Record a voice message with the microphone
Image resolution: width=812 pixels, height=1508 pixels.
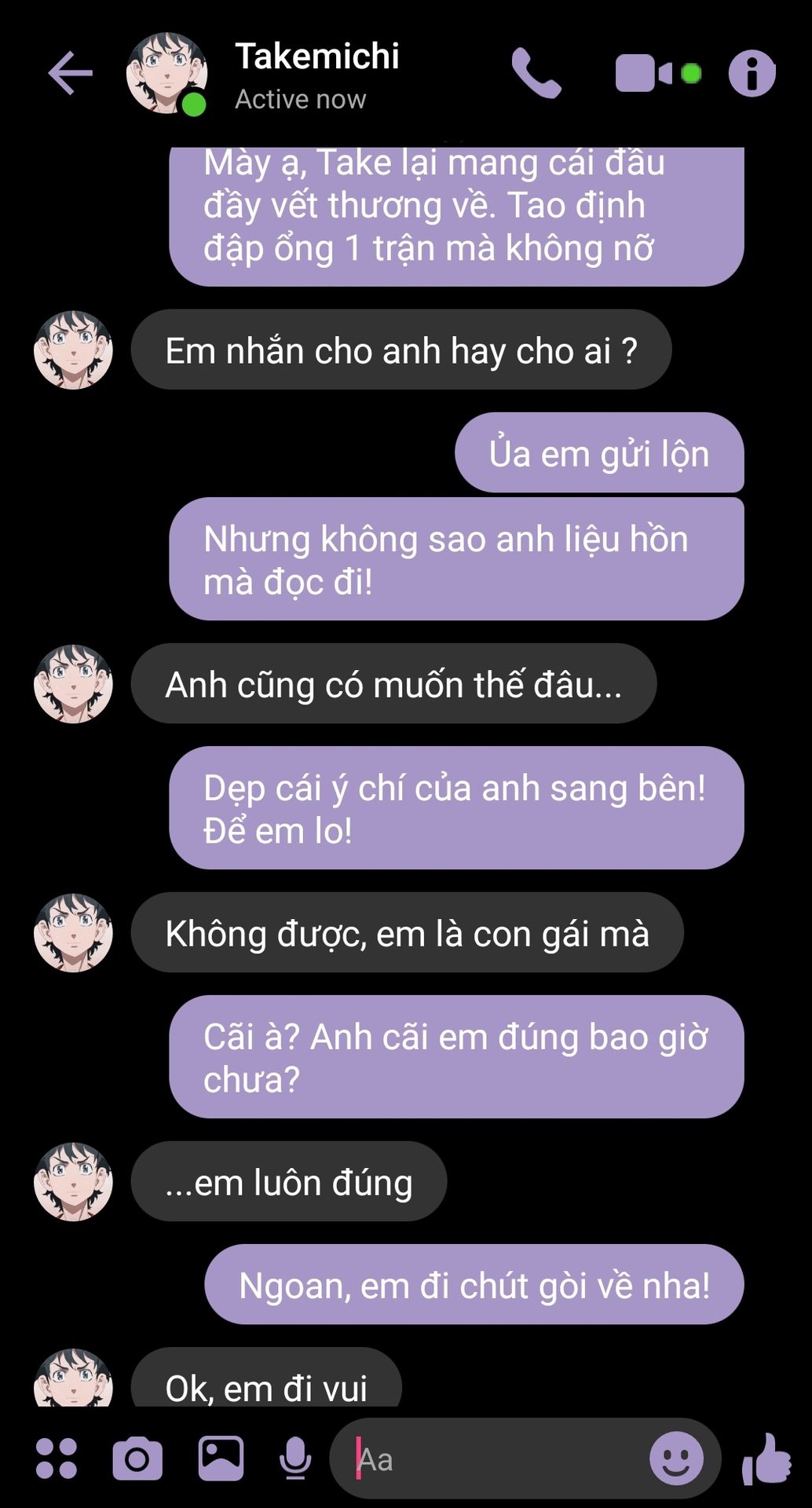295,1459
